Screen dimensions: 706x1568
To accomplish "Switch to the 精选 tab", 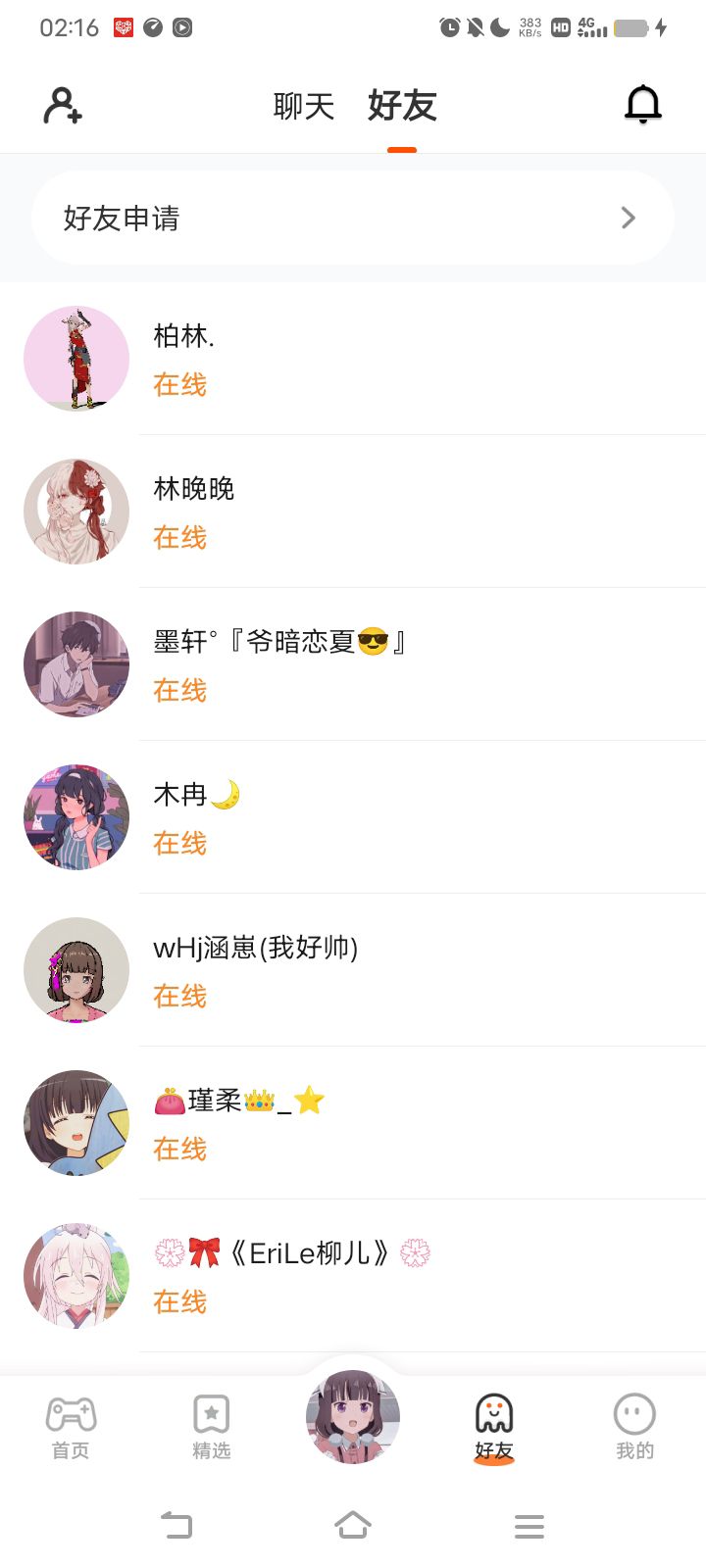I will point(212,1427).
